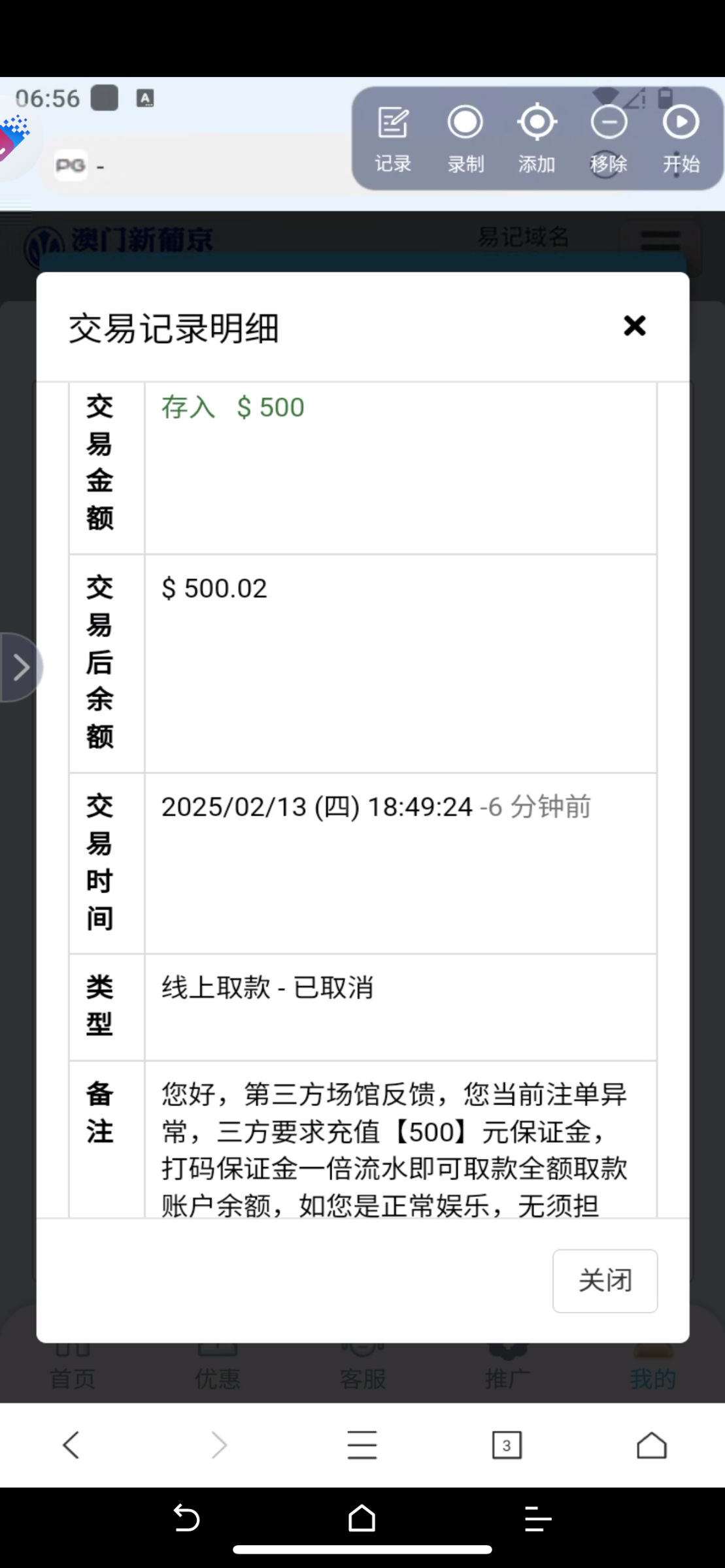Tap the 我的 profile tab
This screenshot has height=1568, width=725.
pyautogui.click(x=652, y=1365)
